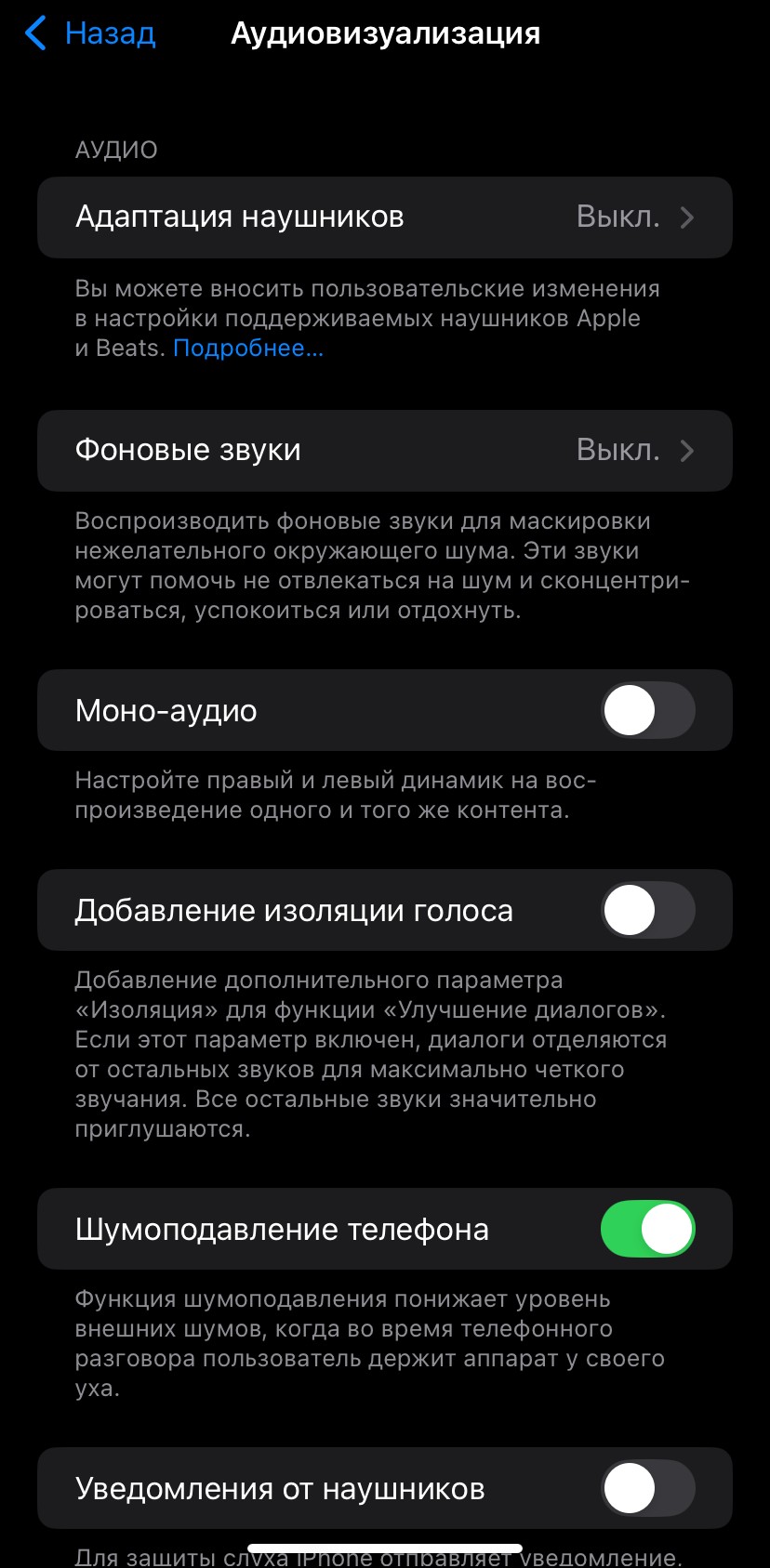
Task: Open Адаптация наушников settings
Action: pyautogui.click(x=384, y=217)
